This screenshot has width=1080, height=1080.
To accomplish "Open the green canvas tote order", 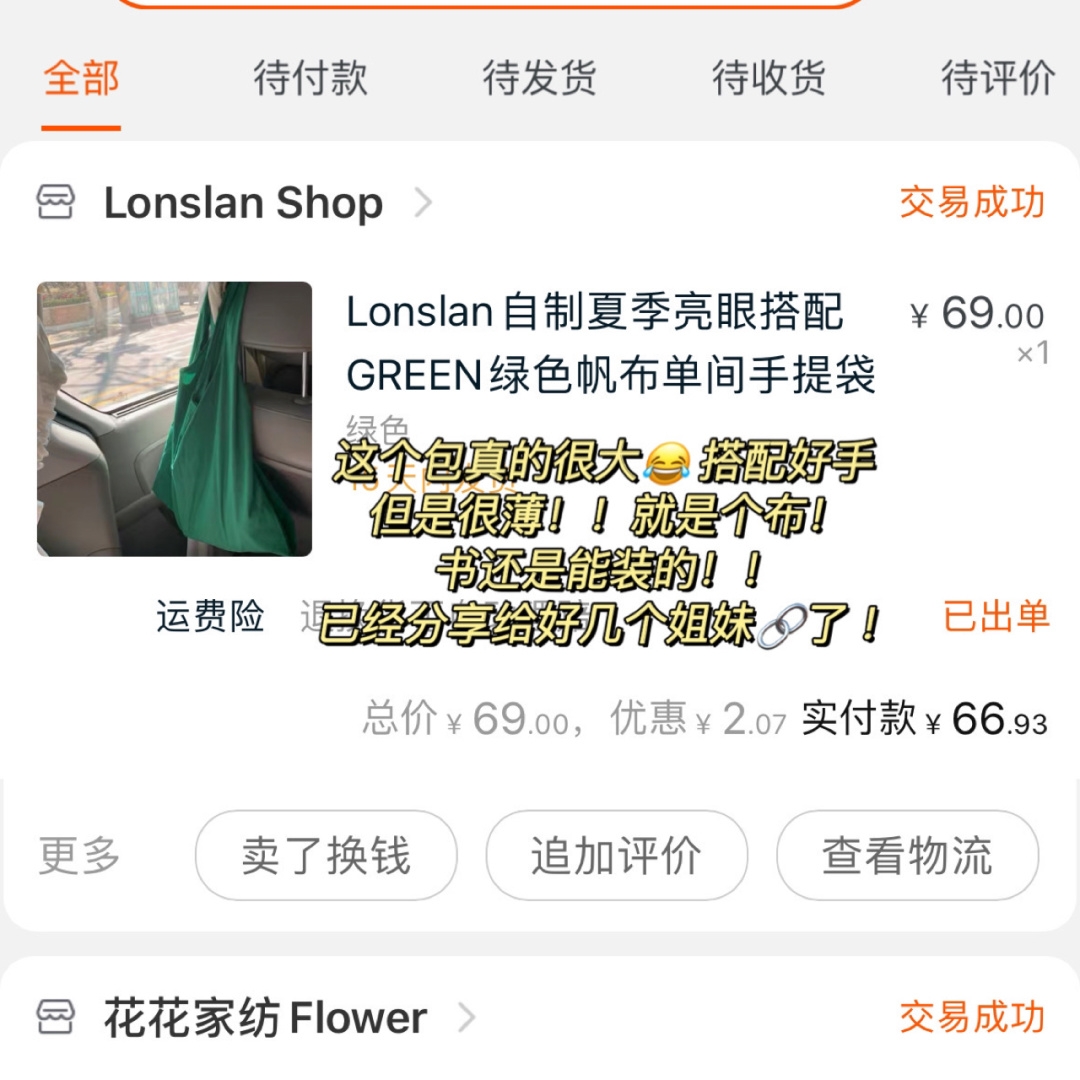I will pos(610,343).
